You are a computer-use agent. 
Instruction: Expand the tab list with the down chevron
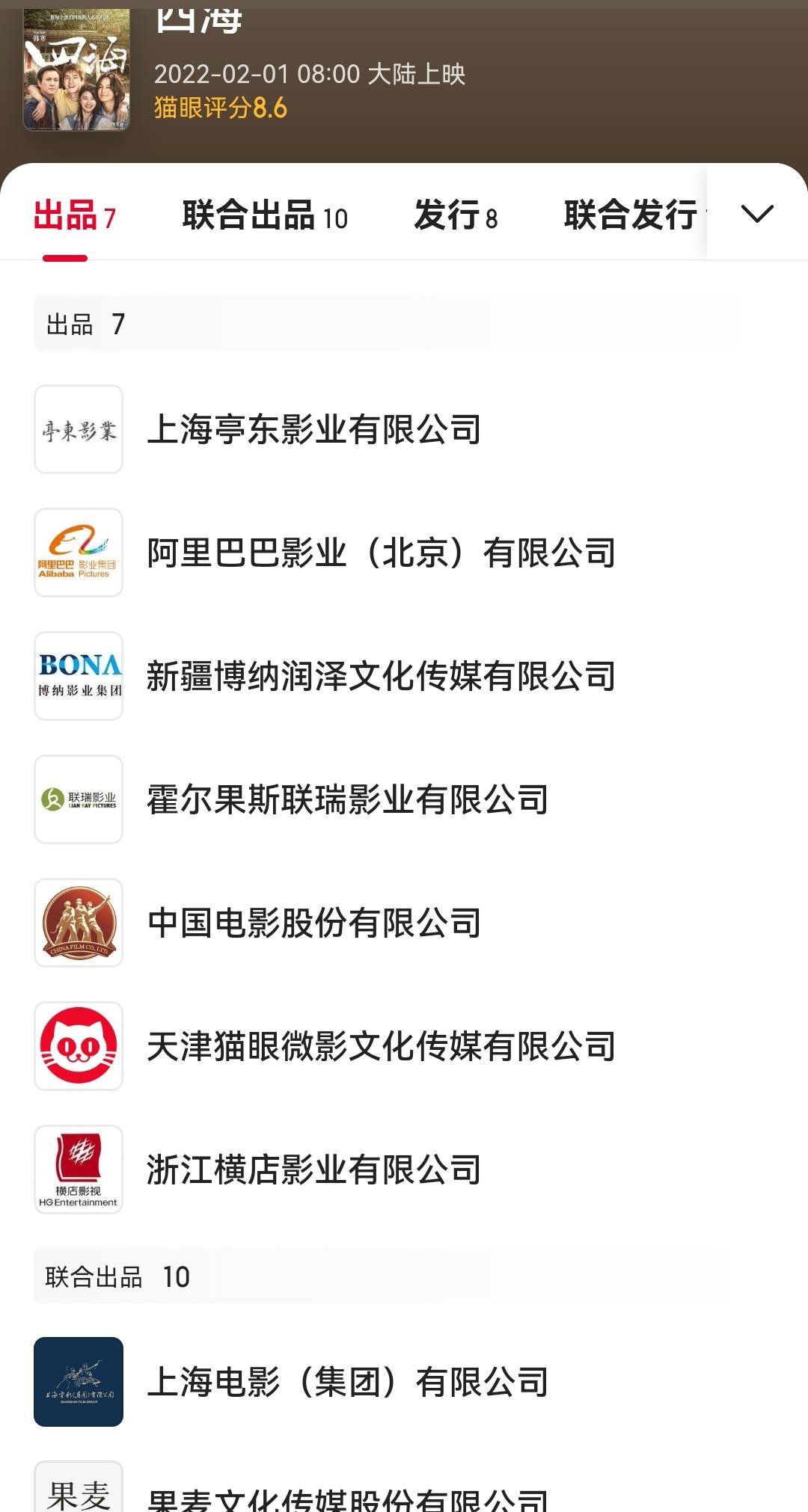(x=757, y=215)
